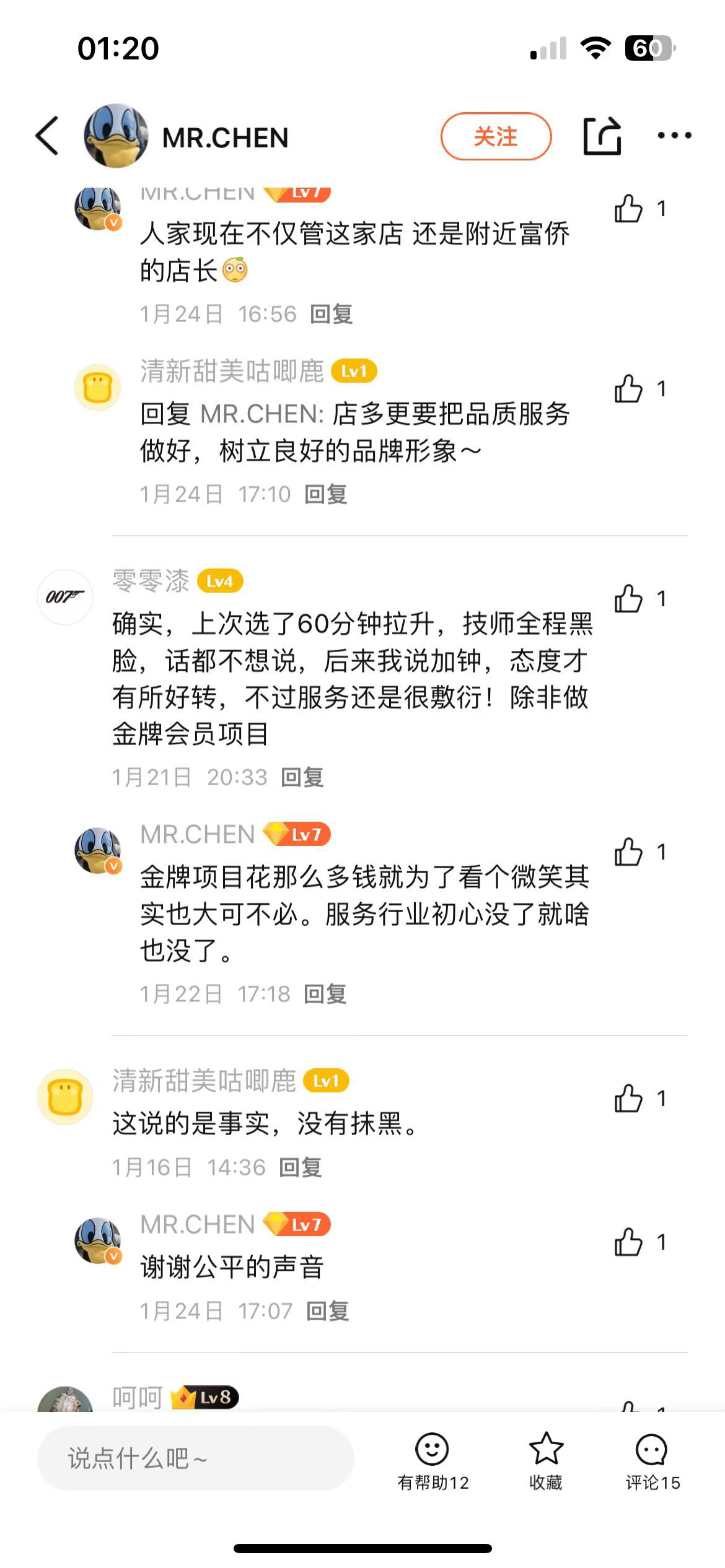Reply to the 17:10 comment by 清新甜美咕唧鹿

click(326, 495)
